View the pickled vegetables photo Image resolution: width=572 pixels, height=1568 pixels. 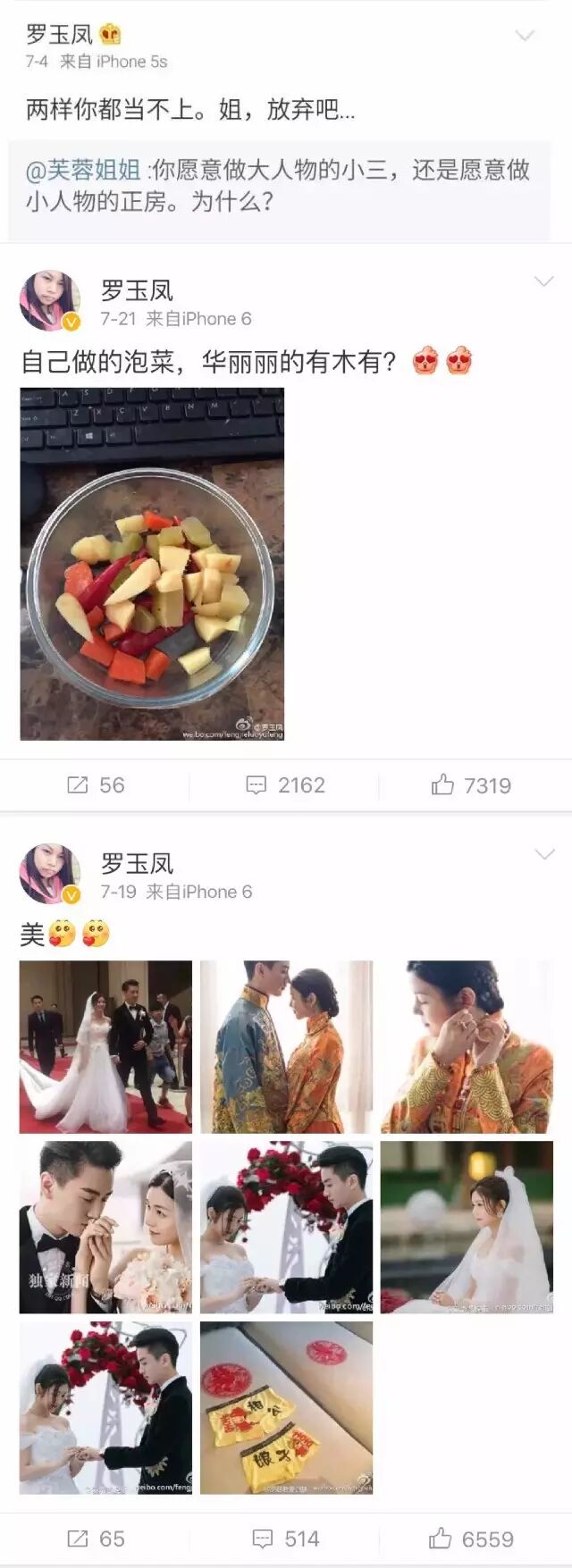152,564
